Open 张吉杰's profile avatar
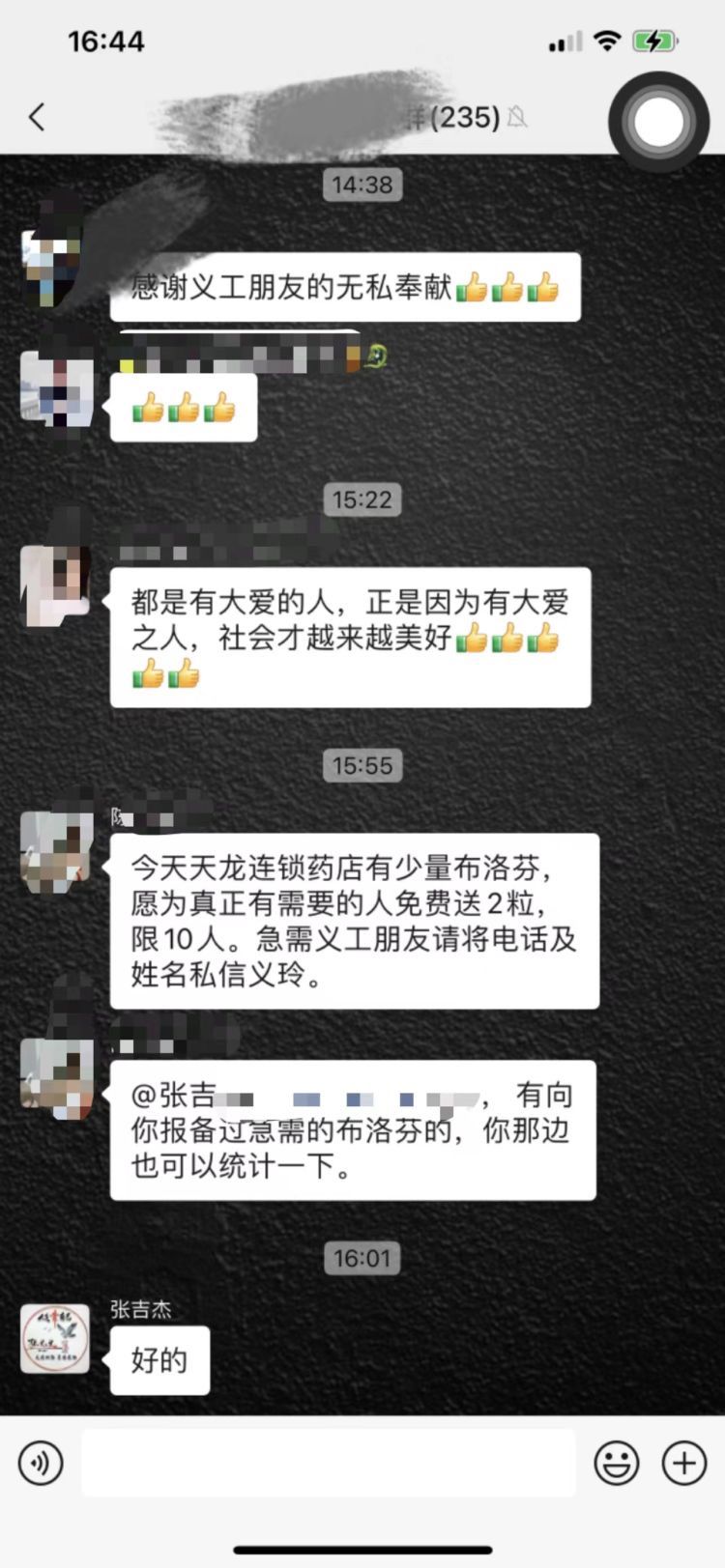 pyautogui.click(x=55, y=1338)
